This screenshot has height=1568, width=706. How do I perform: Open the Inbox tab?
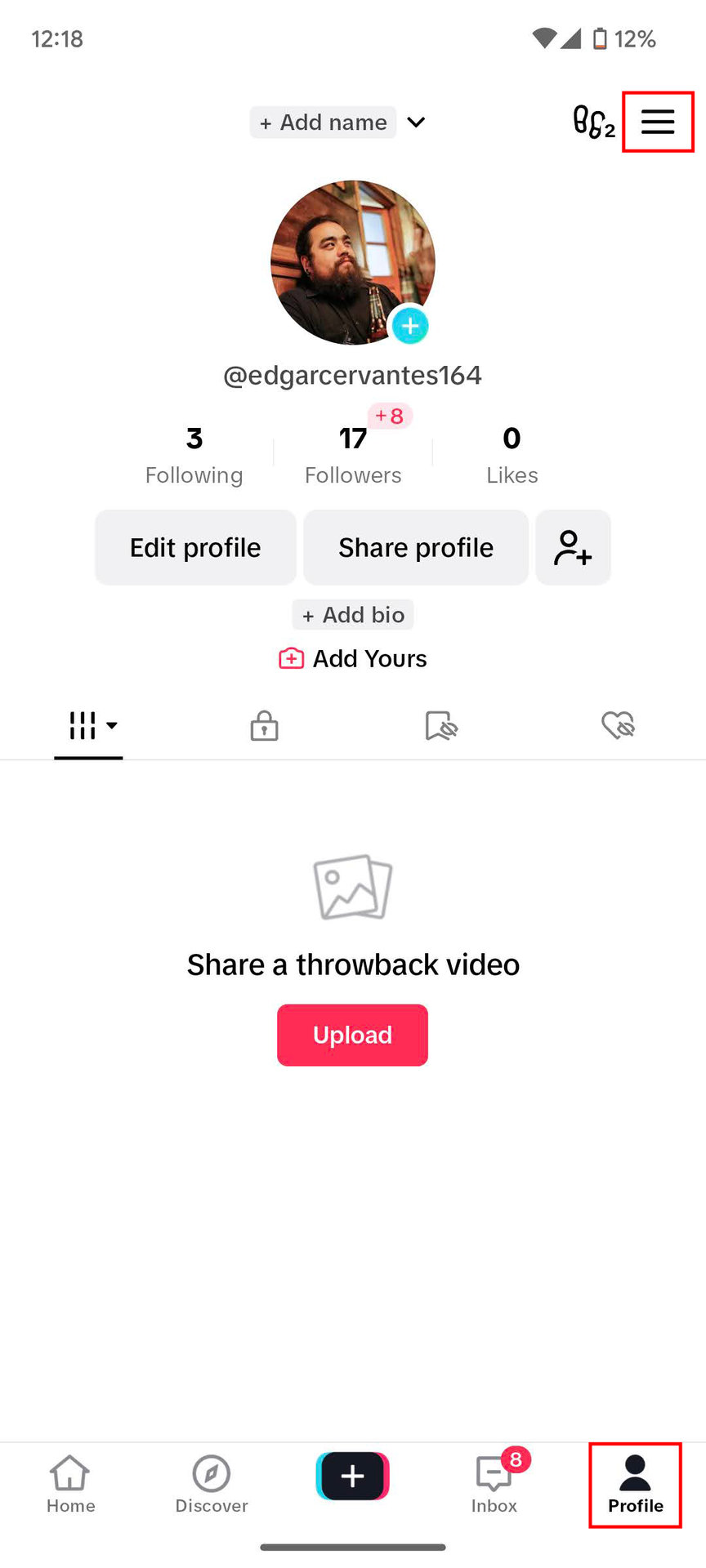click(x=494, y=1484)
